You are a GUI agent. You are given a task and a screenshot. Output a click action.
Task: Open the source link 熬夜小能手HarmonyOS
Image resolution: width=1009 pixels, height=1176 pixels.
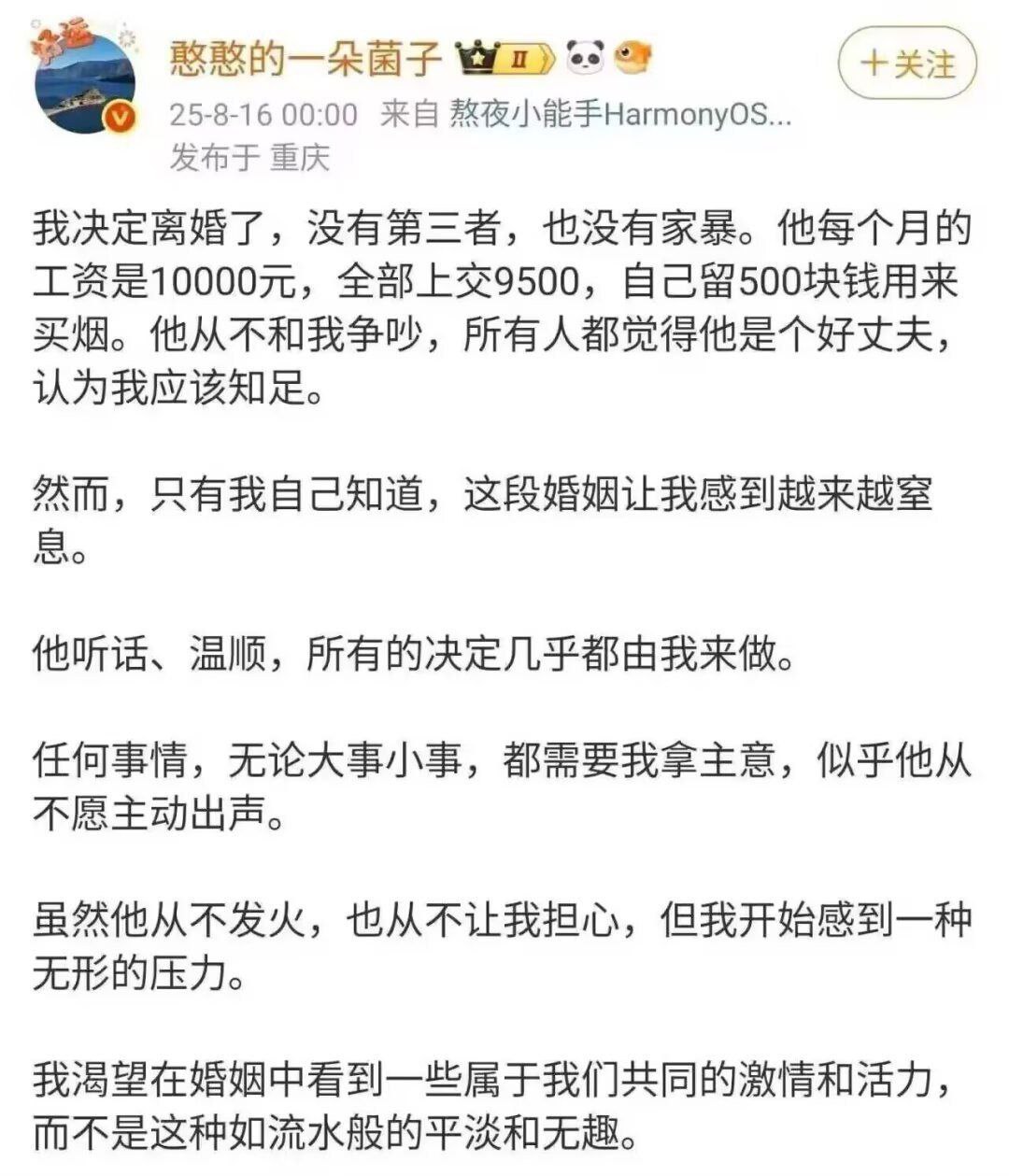(x=620, y=115)
